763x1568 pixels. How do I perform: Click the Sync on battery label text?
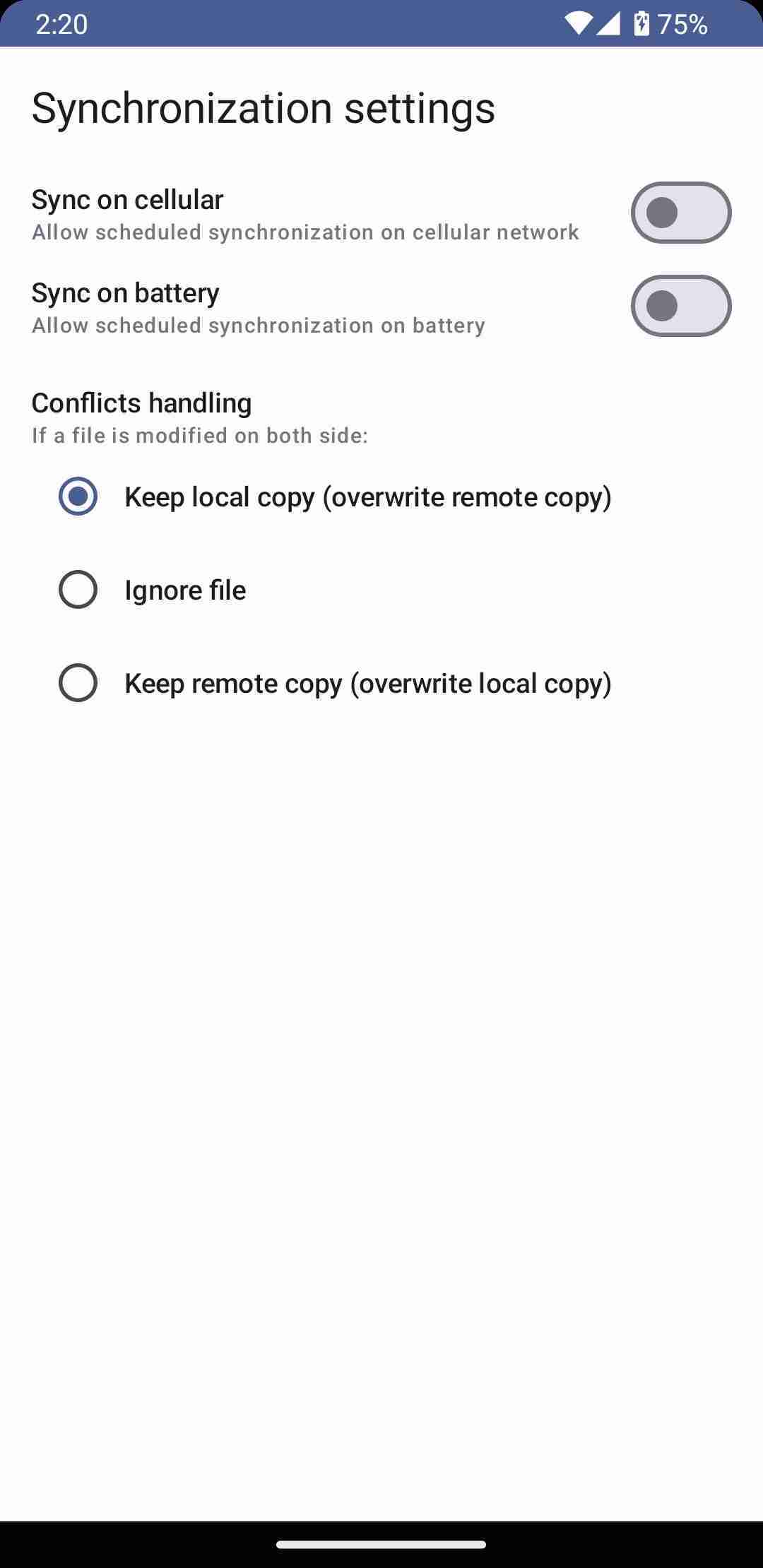coord(125,292)
